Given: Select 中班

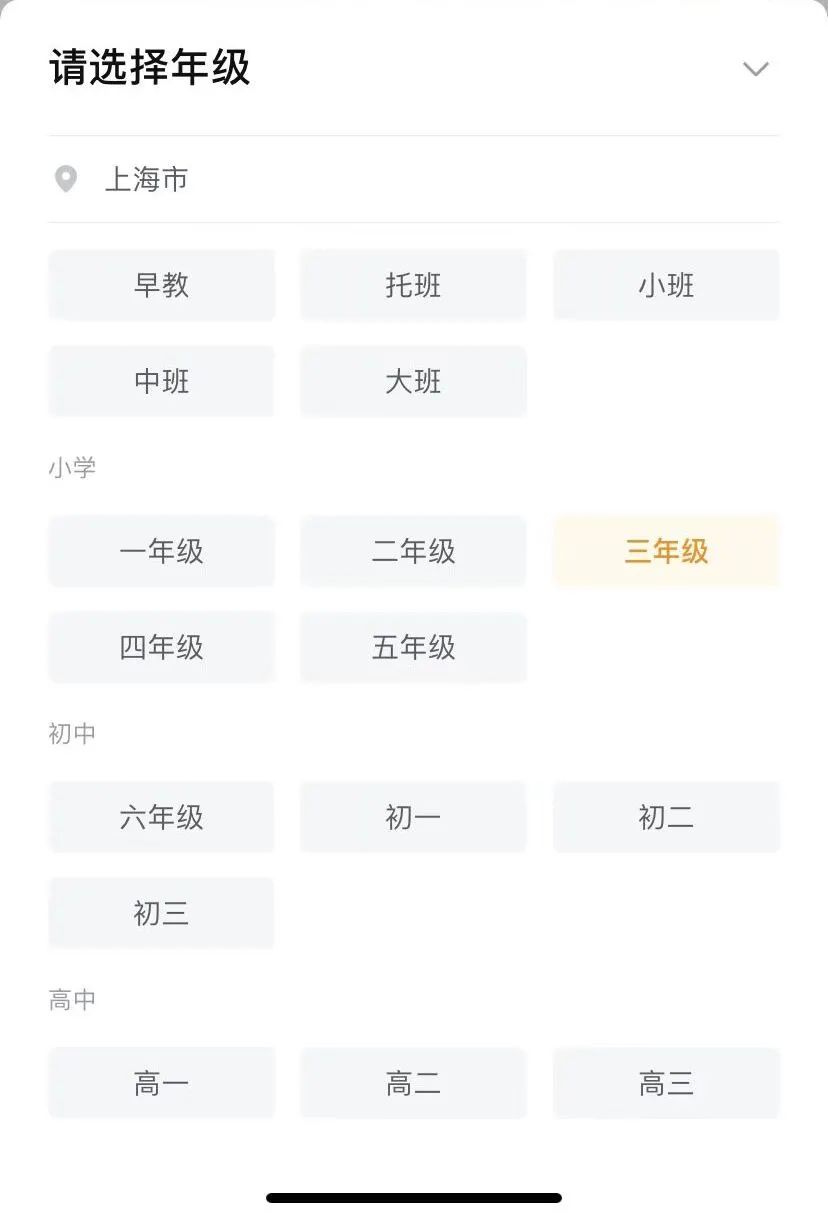Looking at the screenshot, I should coord(161,381).
